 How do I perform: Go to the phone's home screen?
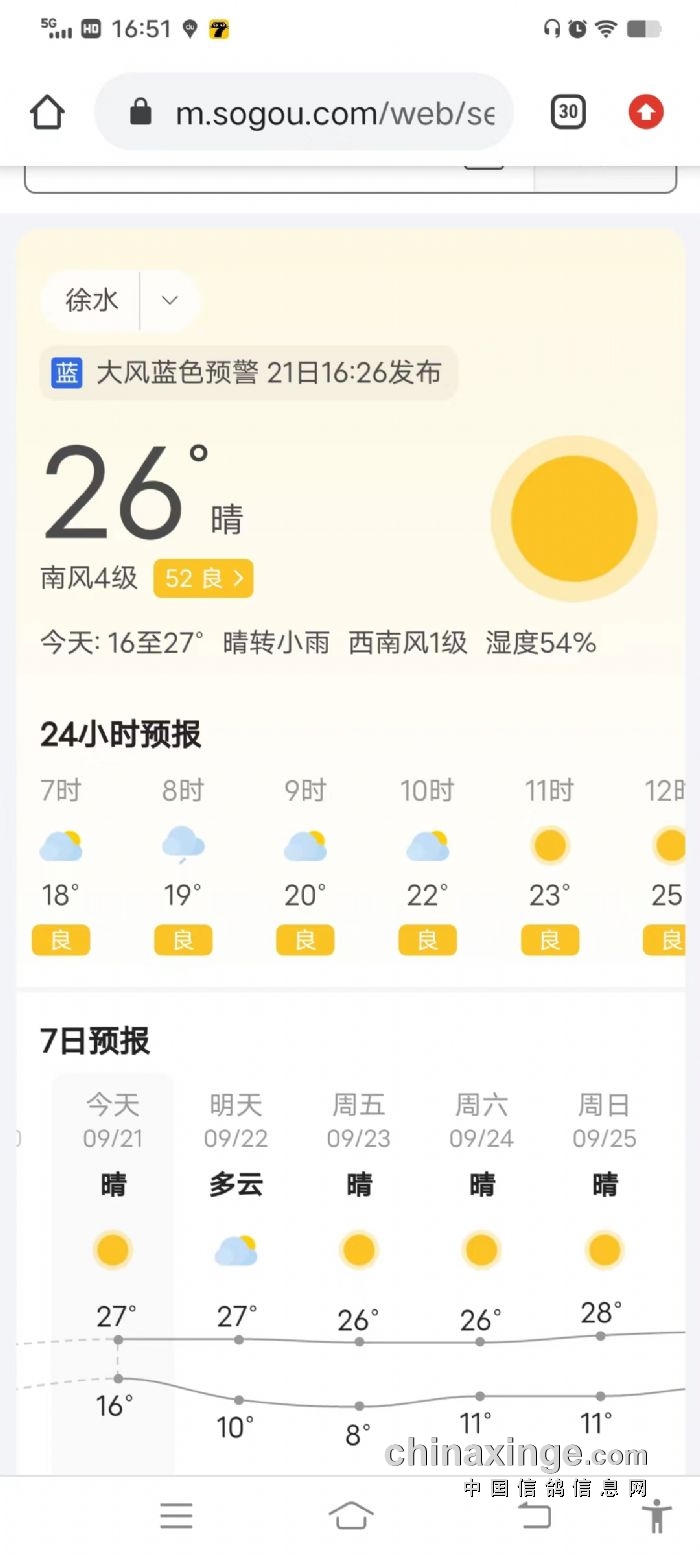coord(351,1516)
